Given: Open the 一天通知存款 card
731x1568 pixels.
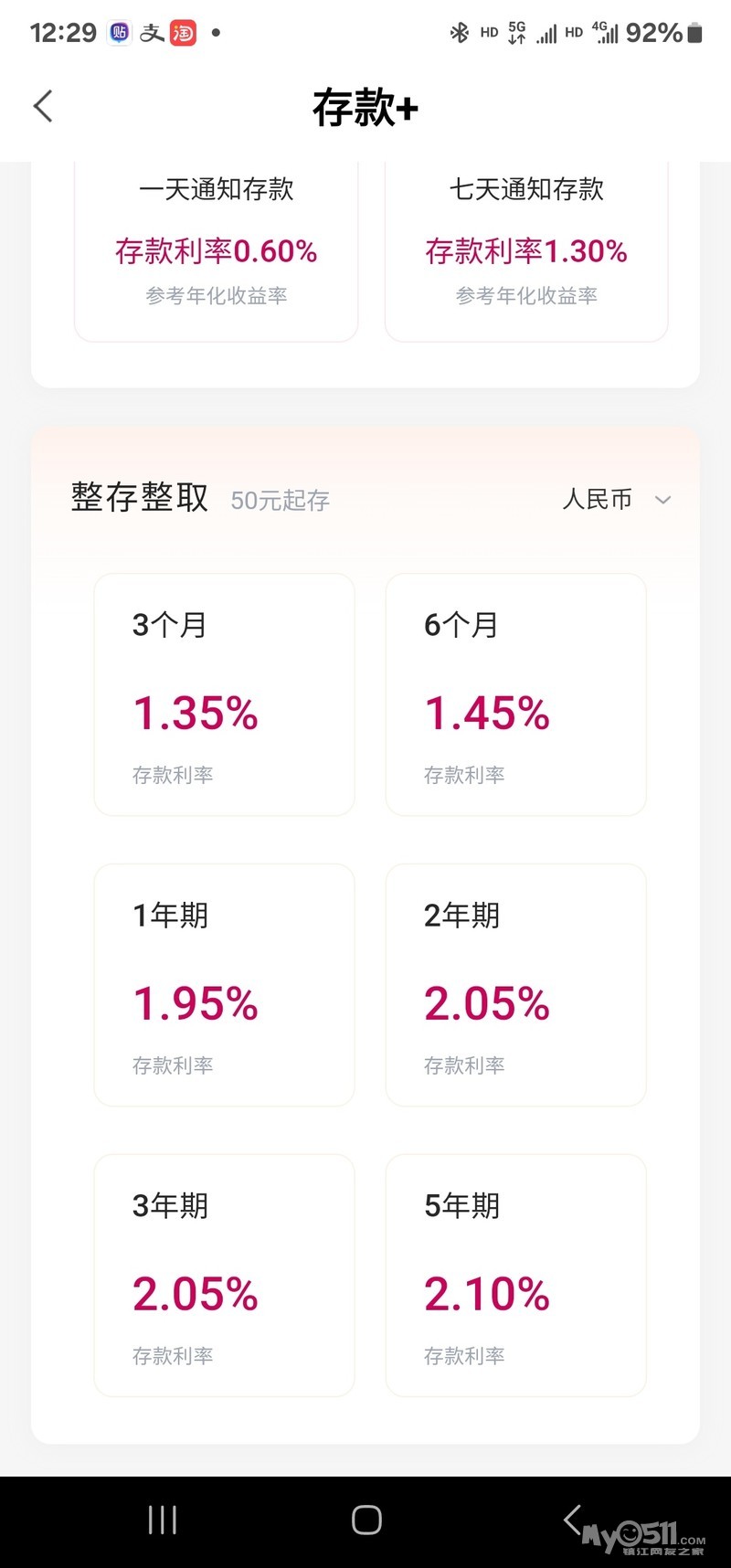Looking at the screenshot, I should (x=216, y=247).
